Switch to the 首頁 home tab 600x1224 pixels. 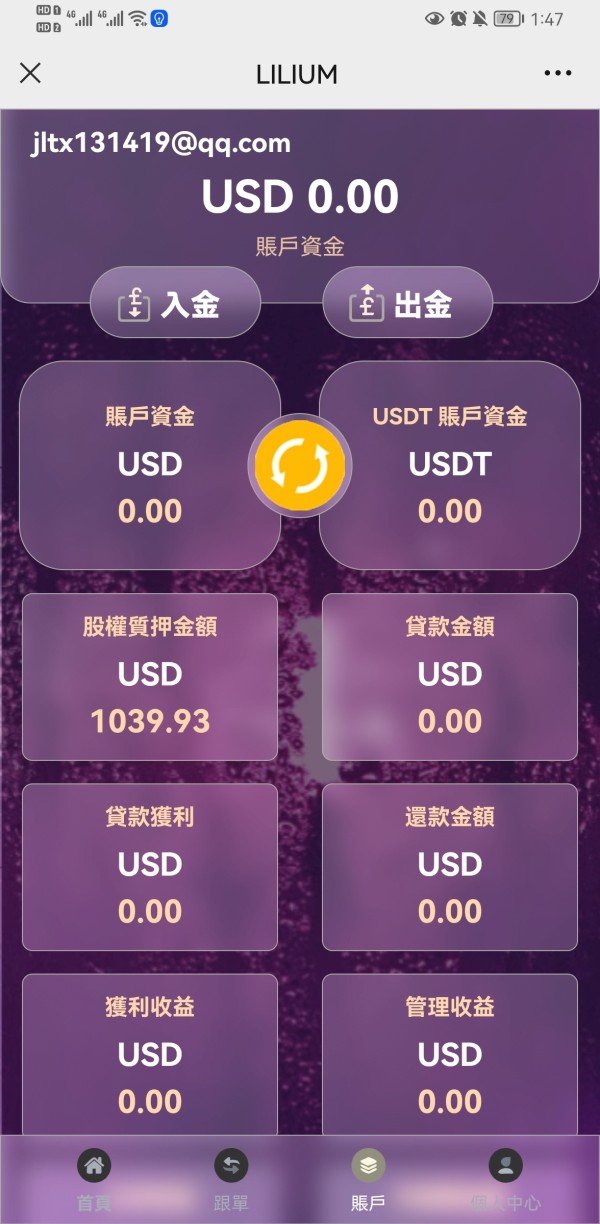click(94, 1180)
